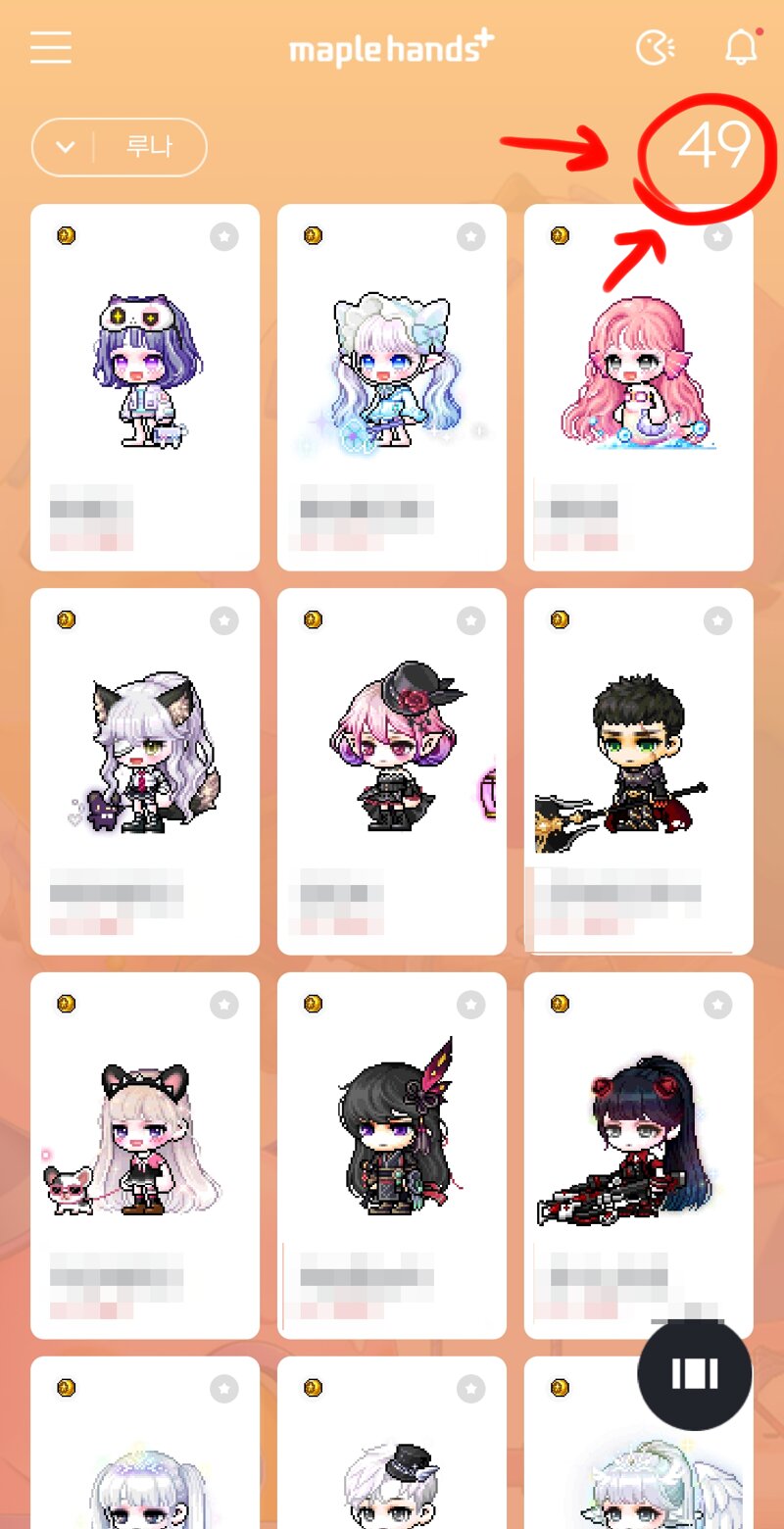The height and width of the screenshot is (1529, 784).
Task: Star the cat-eared blonde girl card
Action: pos(224,1005)
